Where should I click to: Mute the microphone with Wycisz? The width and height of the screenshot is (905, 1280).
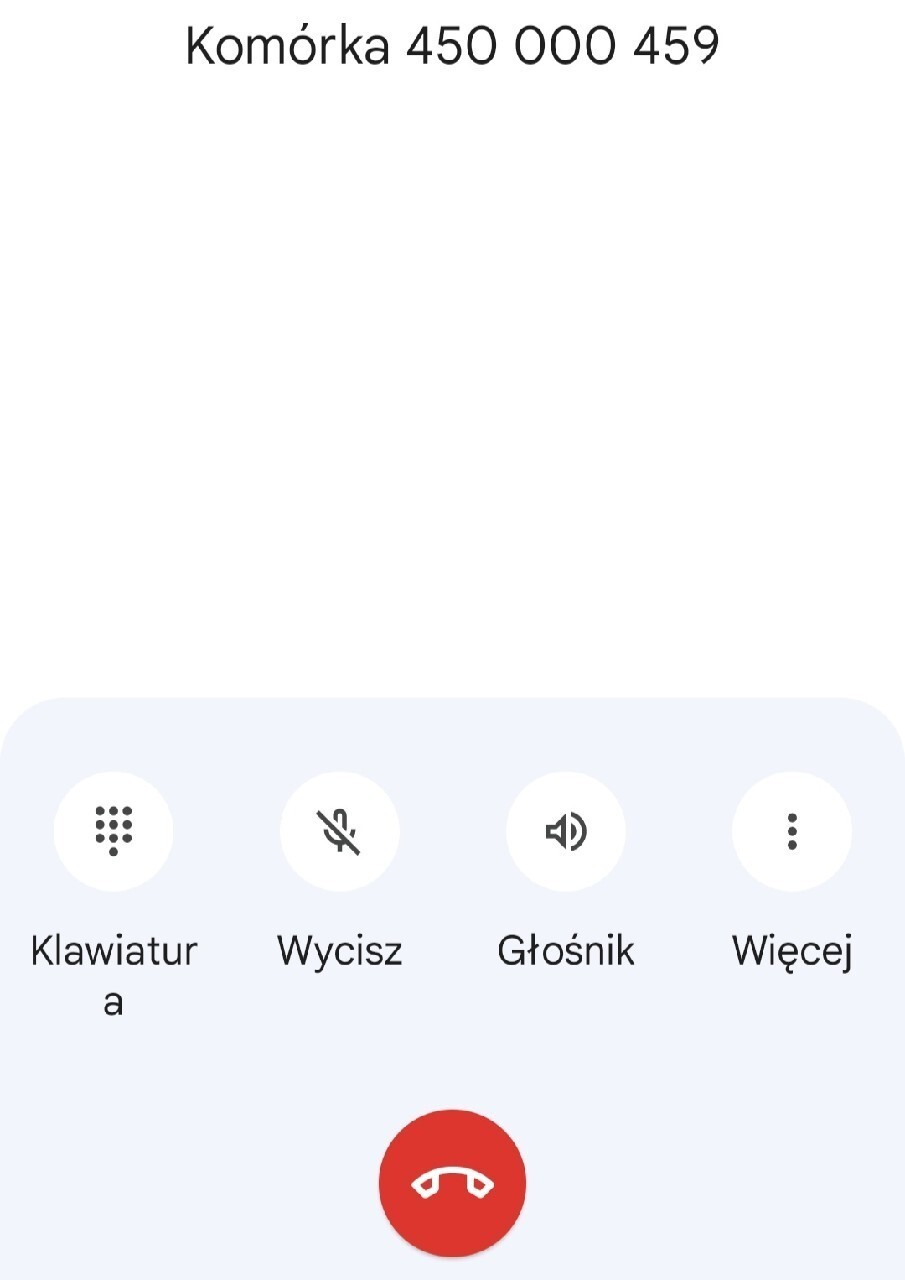coord(339,831)
